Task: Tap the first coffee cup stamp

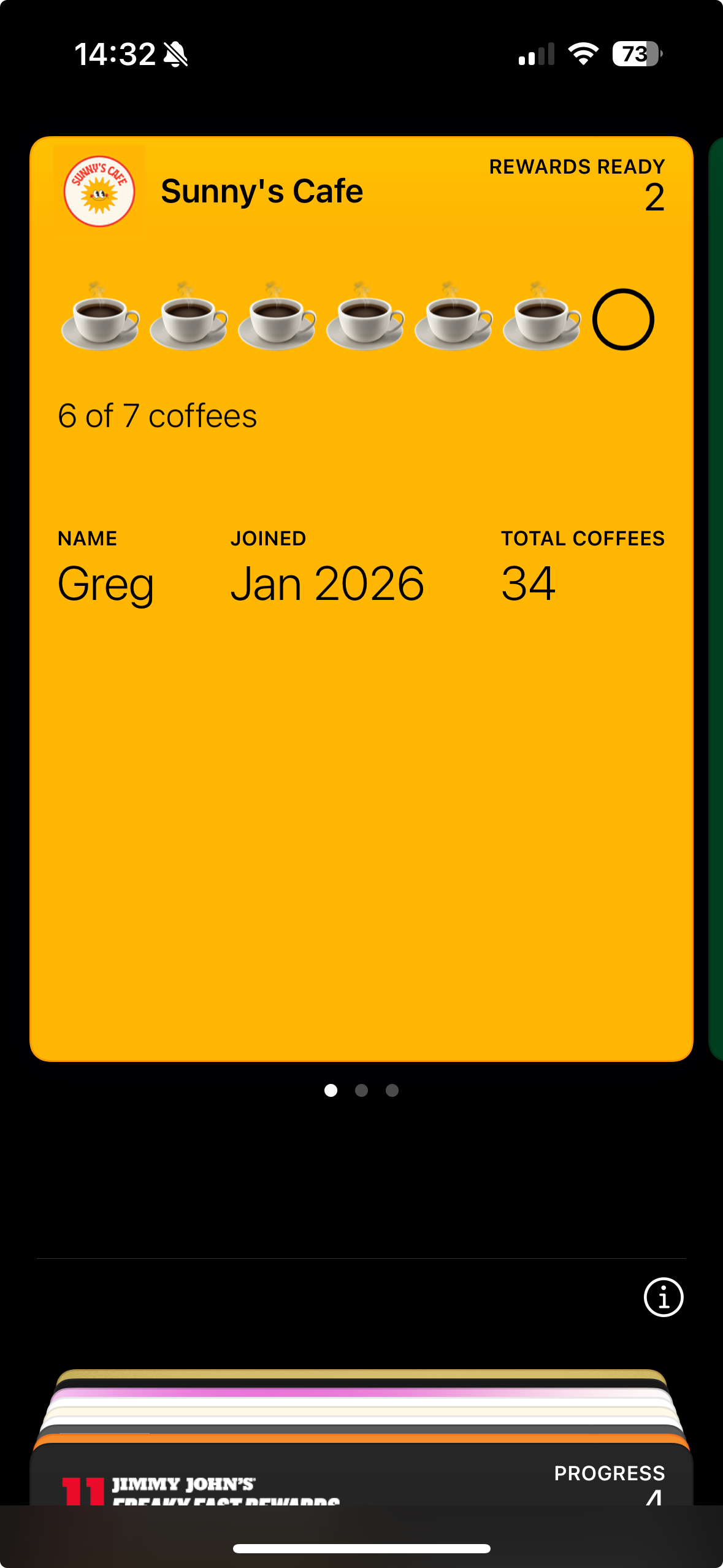Action: [100, 319]
